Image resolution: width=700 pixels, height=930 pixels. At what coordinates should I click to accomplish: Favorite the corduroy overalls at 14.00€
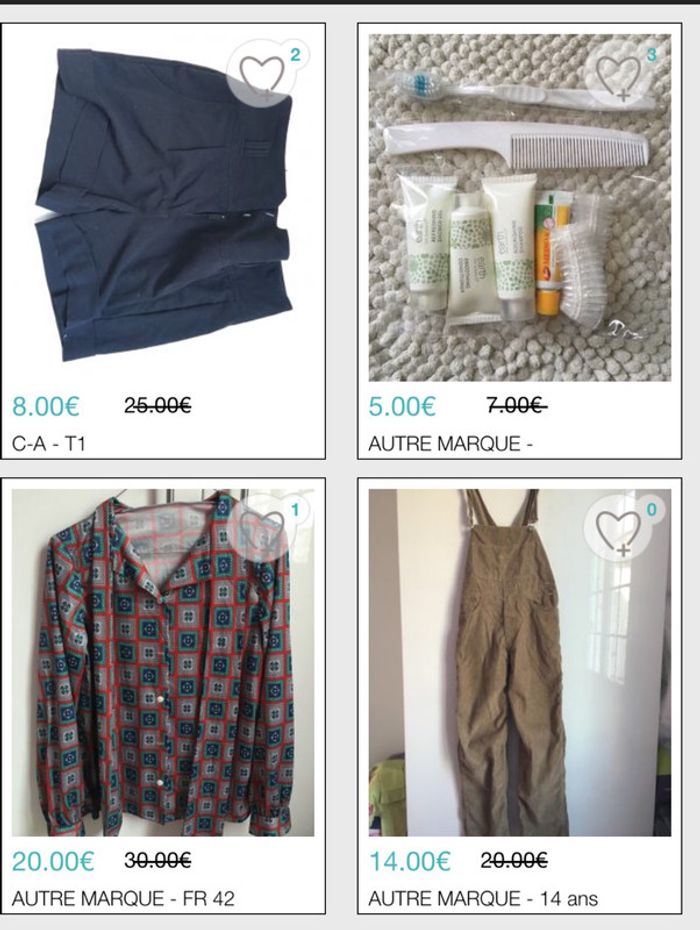pyautogui.click(x=619, y=529)
